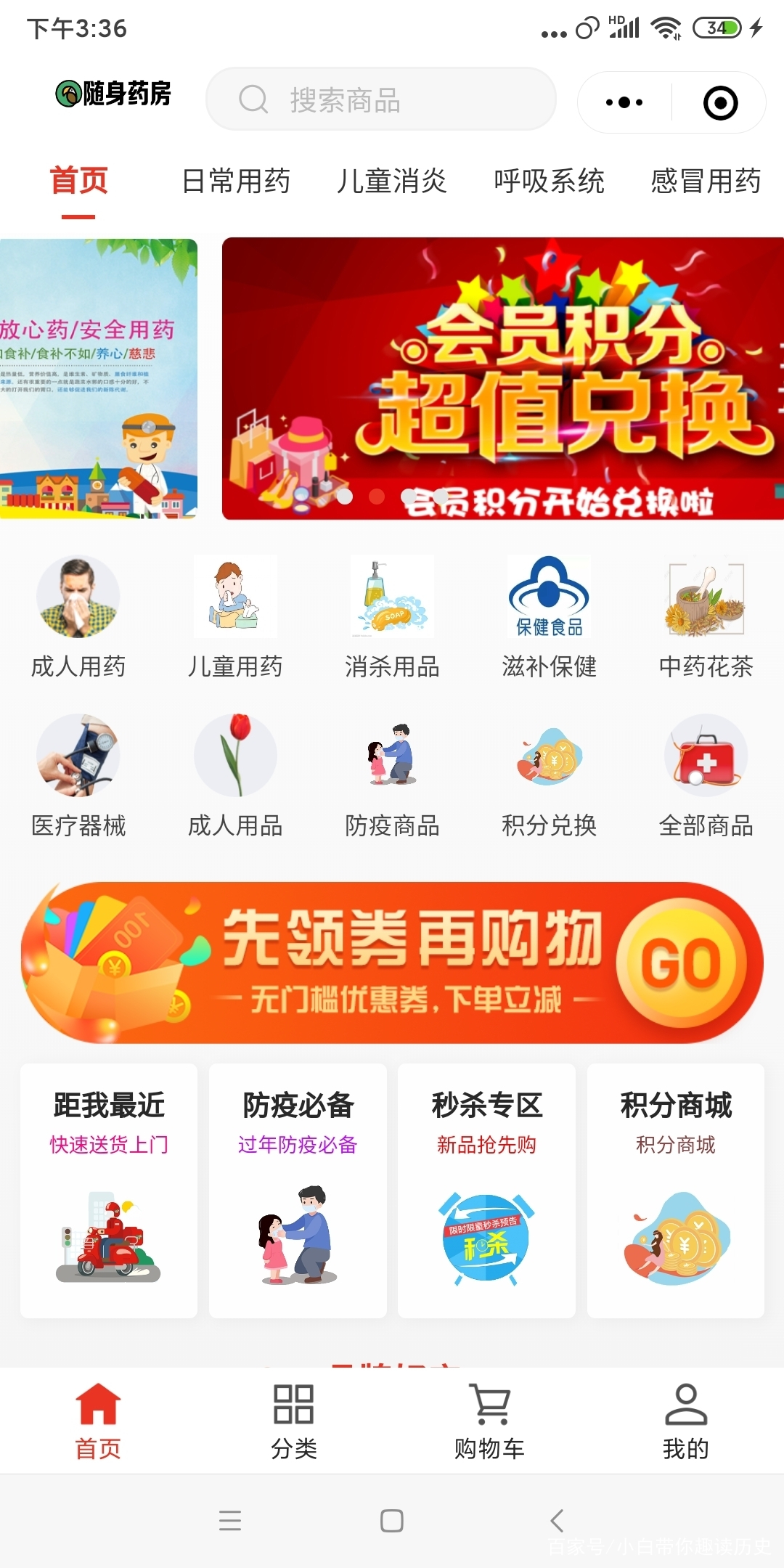View the 中药花茶 category
Viewport: 784px width, 1568px height.
click(x=706, y=618)
